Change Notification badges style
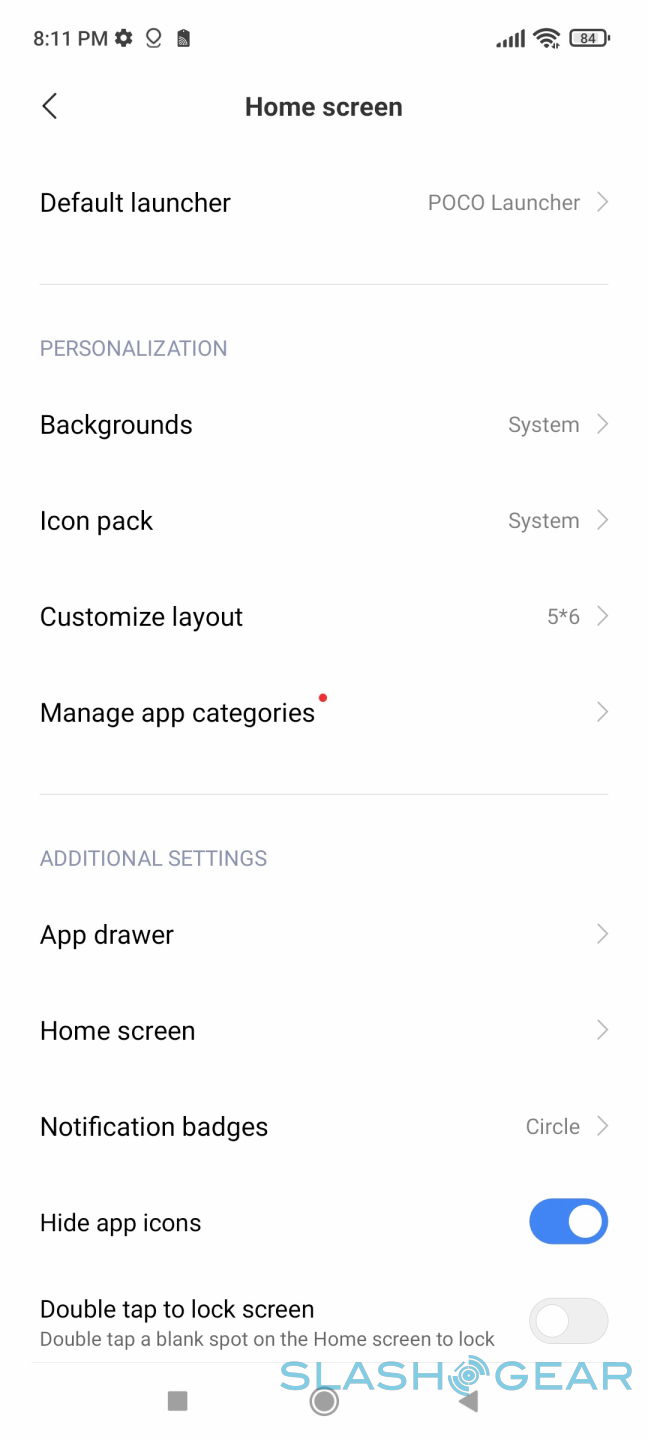648x1440 pixels. [324, 1127]
